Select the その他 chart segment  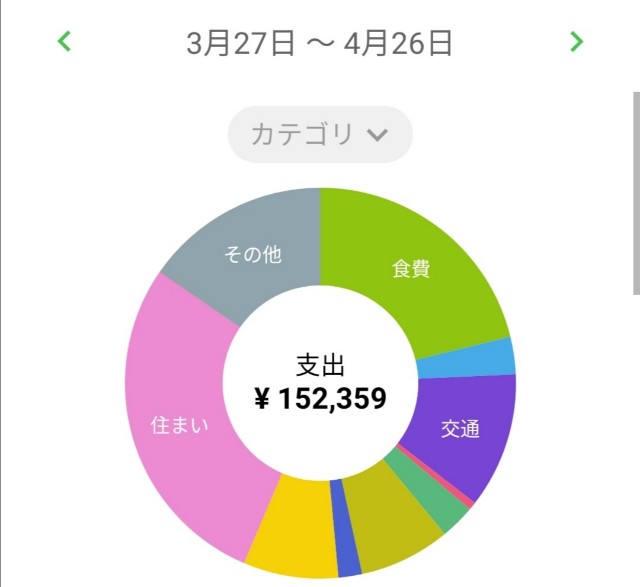252,254
